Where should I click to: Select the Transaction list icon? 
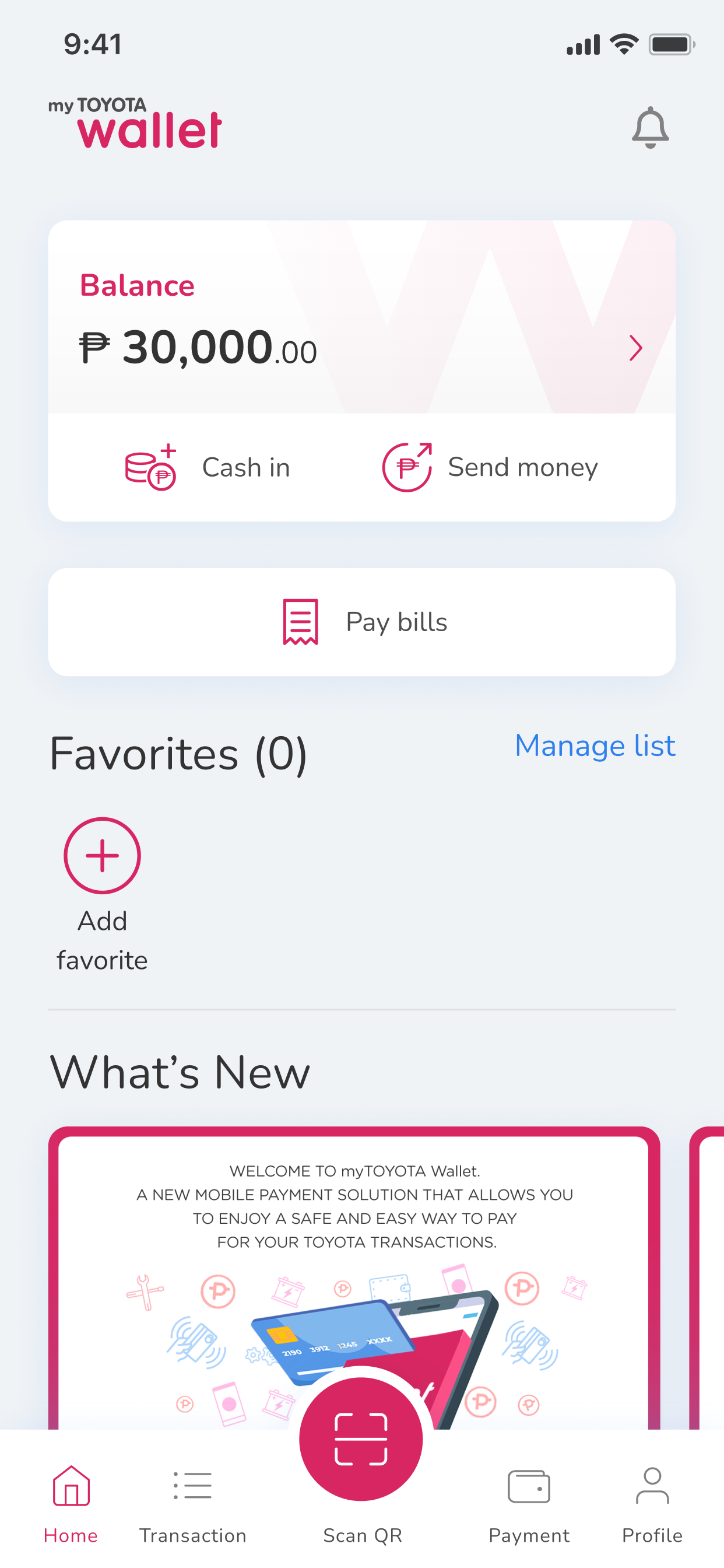(192, 1485)
